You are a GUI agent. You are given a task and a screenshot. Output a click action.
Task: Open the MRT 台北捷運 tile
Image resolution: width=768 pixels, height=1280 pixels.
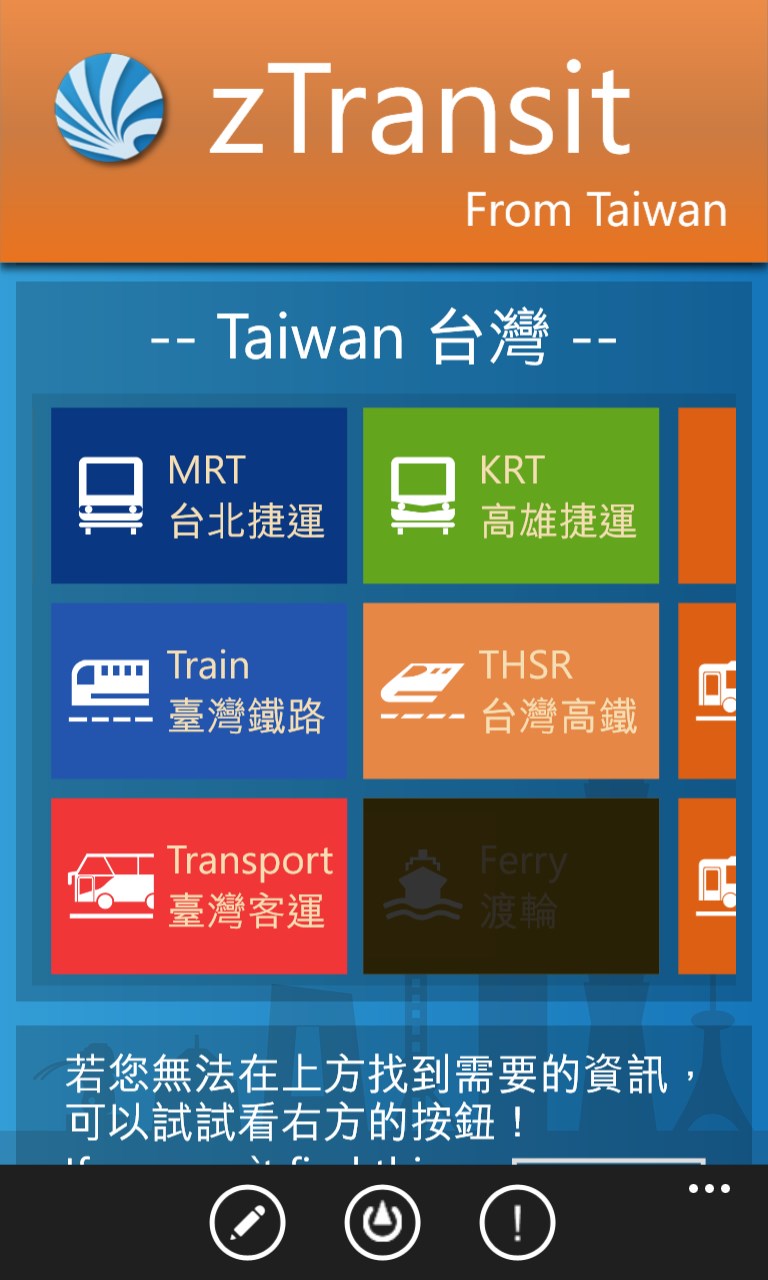tap(199, 495)
